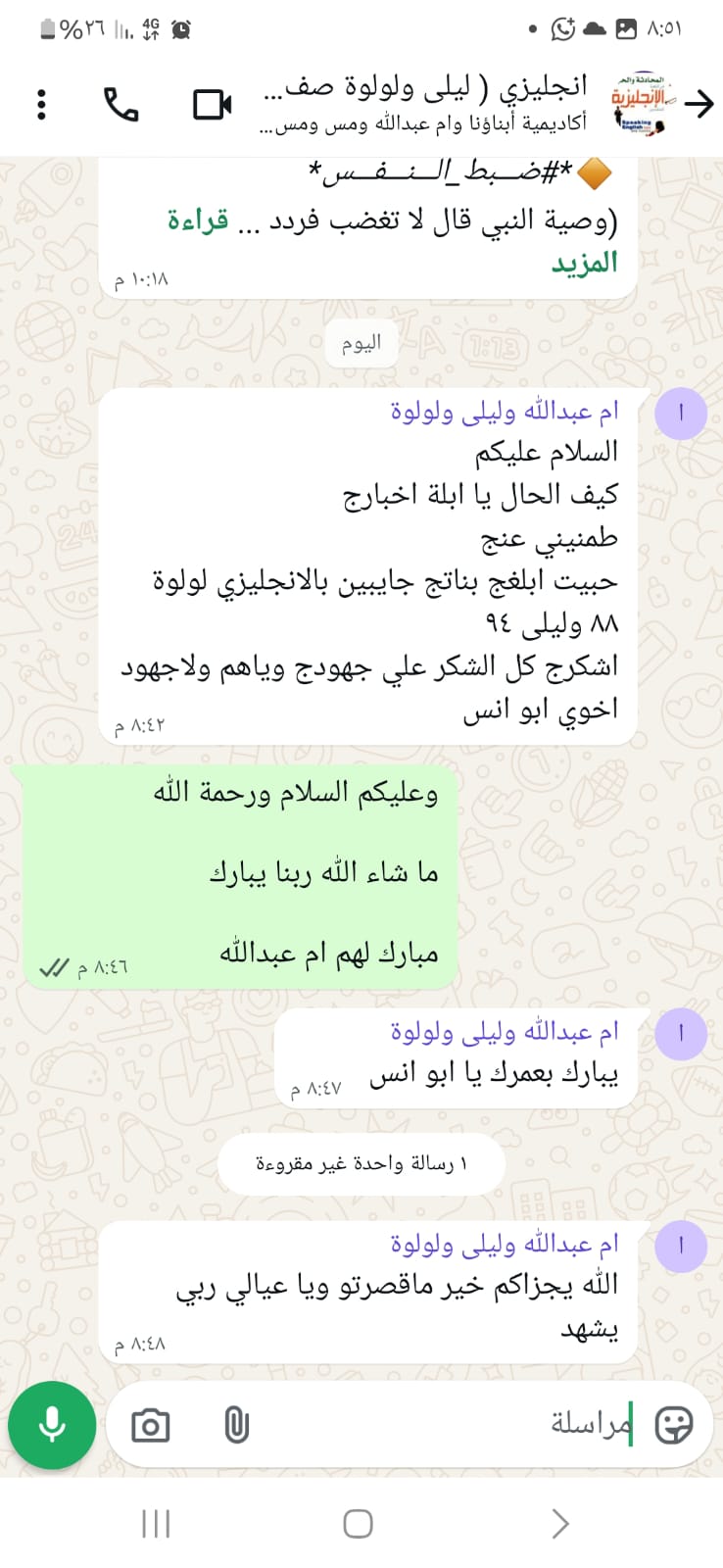Open the three-dot overflow menu
The width and height of the screenshot is (723, 1568).
(x=41, y=104)
